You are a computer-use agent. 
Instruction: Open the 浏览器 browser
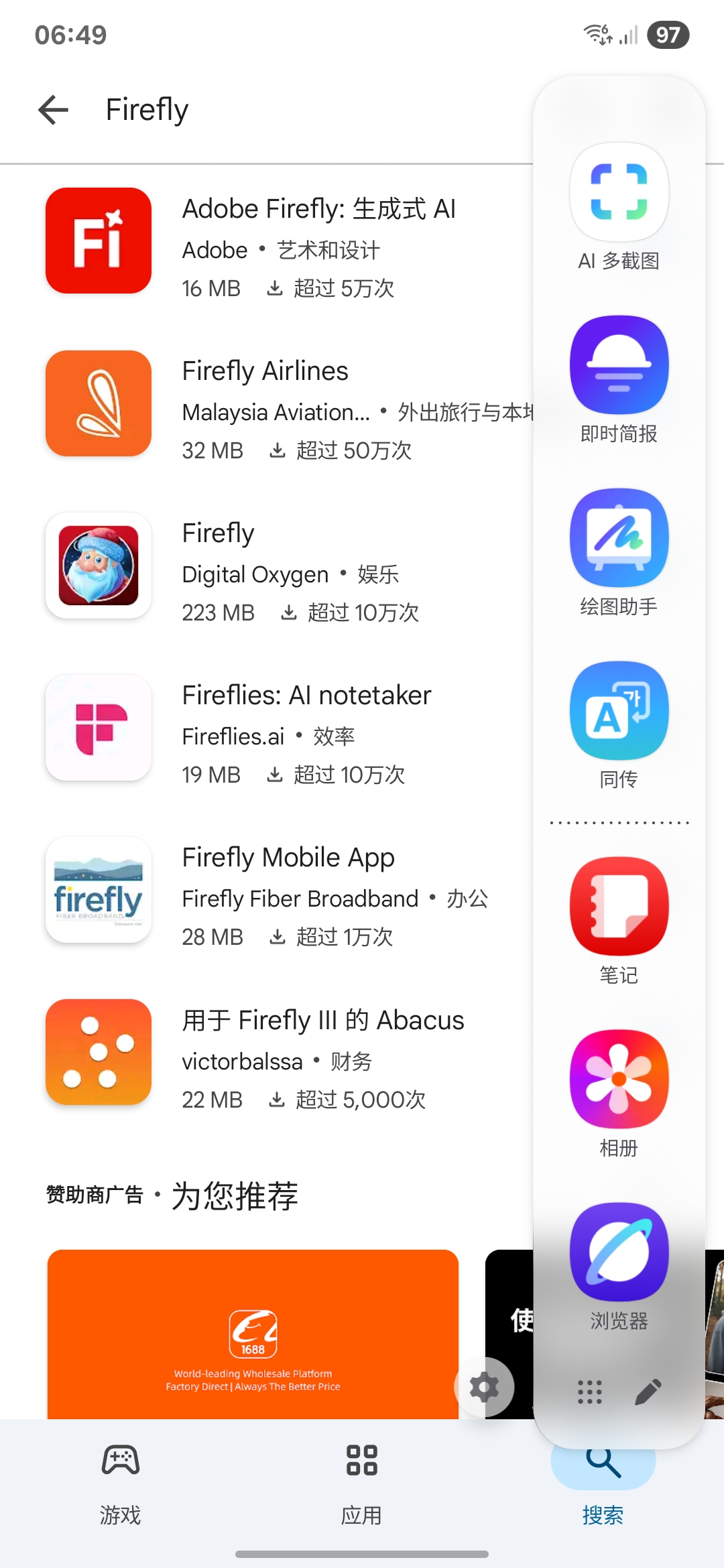[618, 1252]
